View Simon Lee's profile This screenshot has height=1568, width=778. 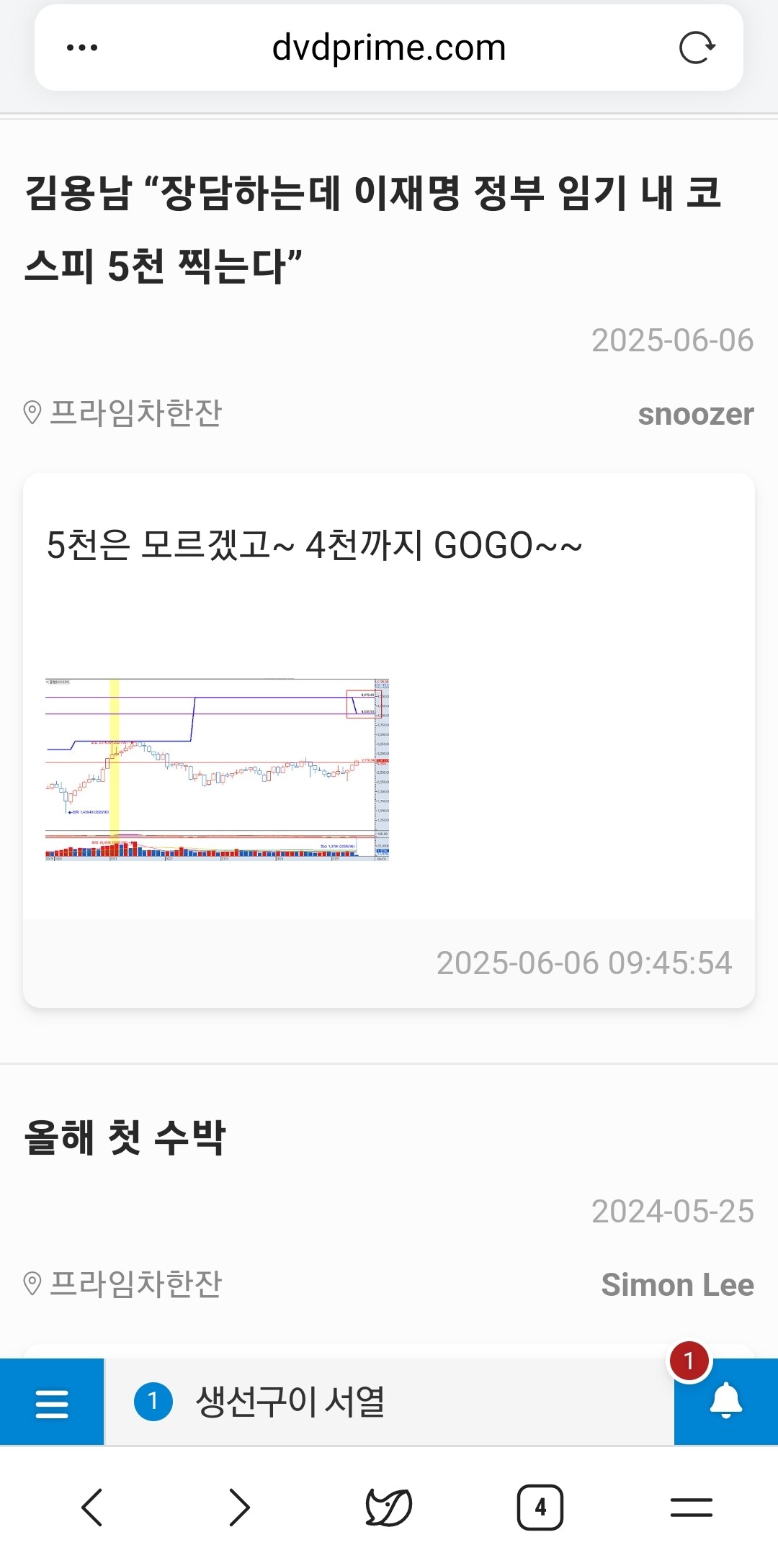(x=677, y=1285)
